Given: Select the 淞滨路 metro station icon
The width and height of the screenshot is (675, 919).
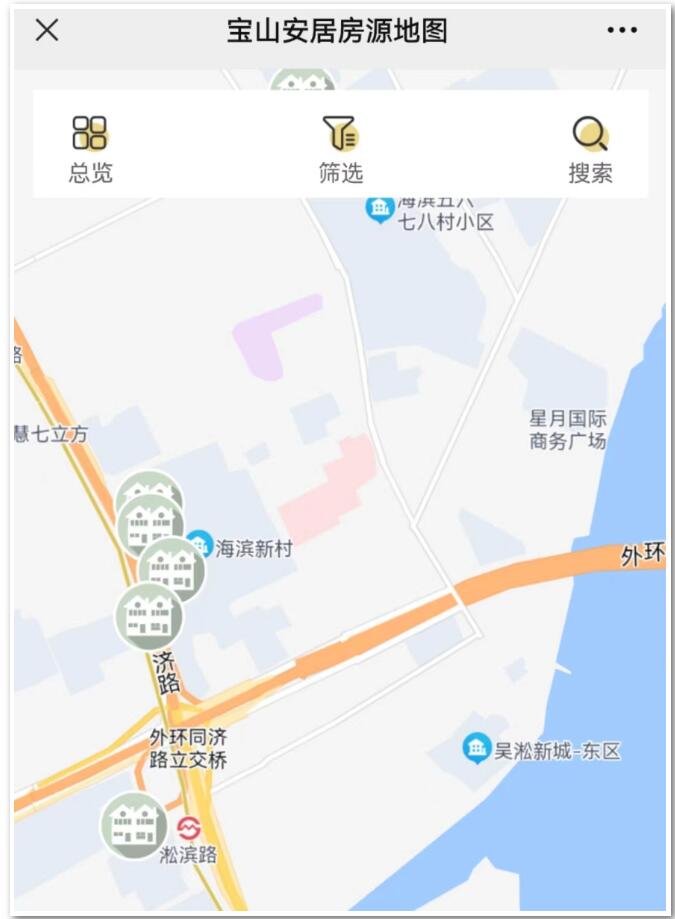Looking at the screenshot, I should point(189,828).
